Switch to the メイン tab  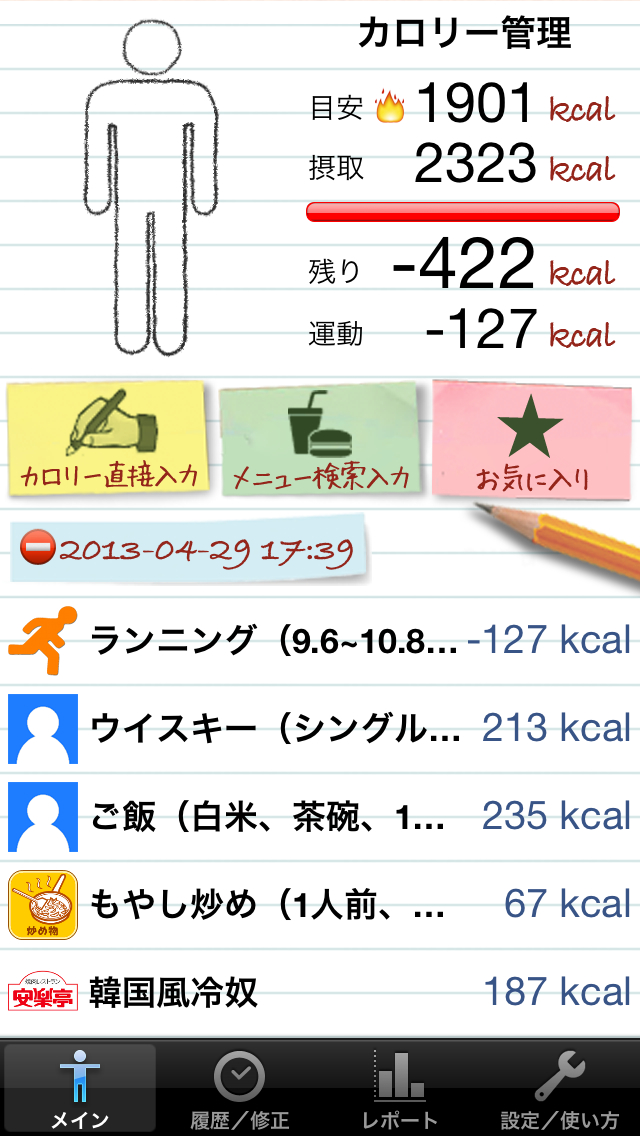[x=80, y=1090]
